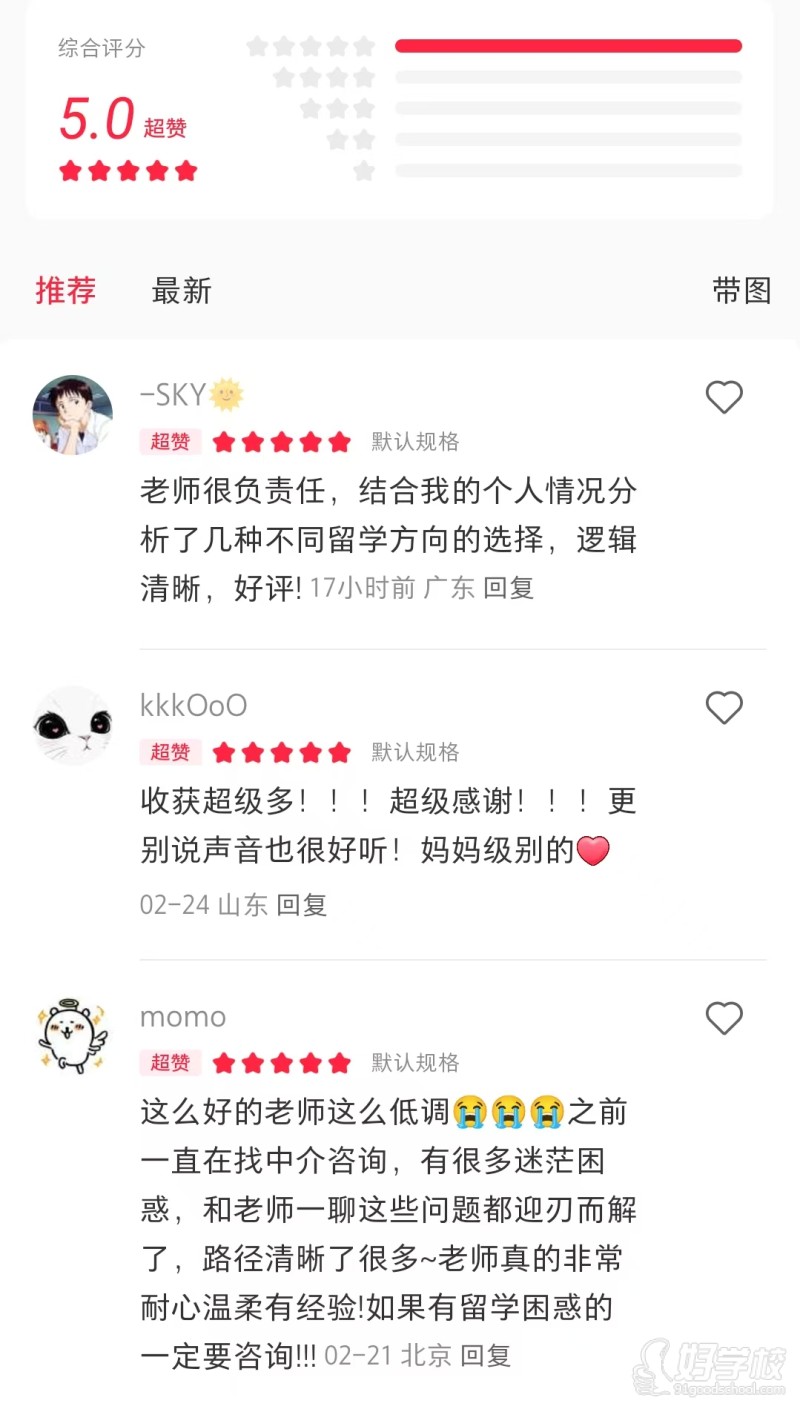Open kkkOoO's cat avatar picture
800x1409 pixels.
[x=72, y=725]
